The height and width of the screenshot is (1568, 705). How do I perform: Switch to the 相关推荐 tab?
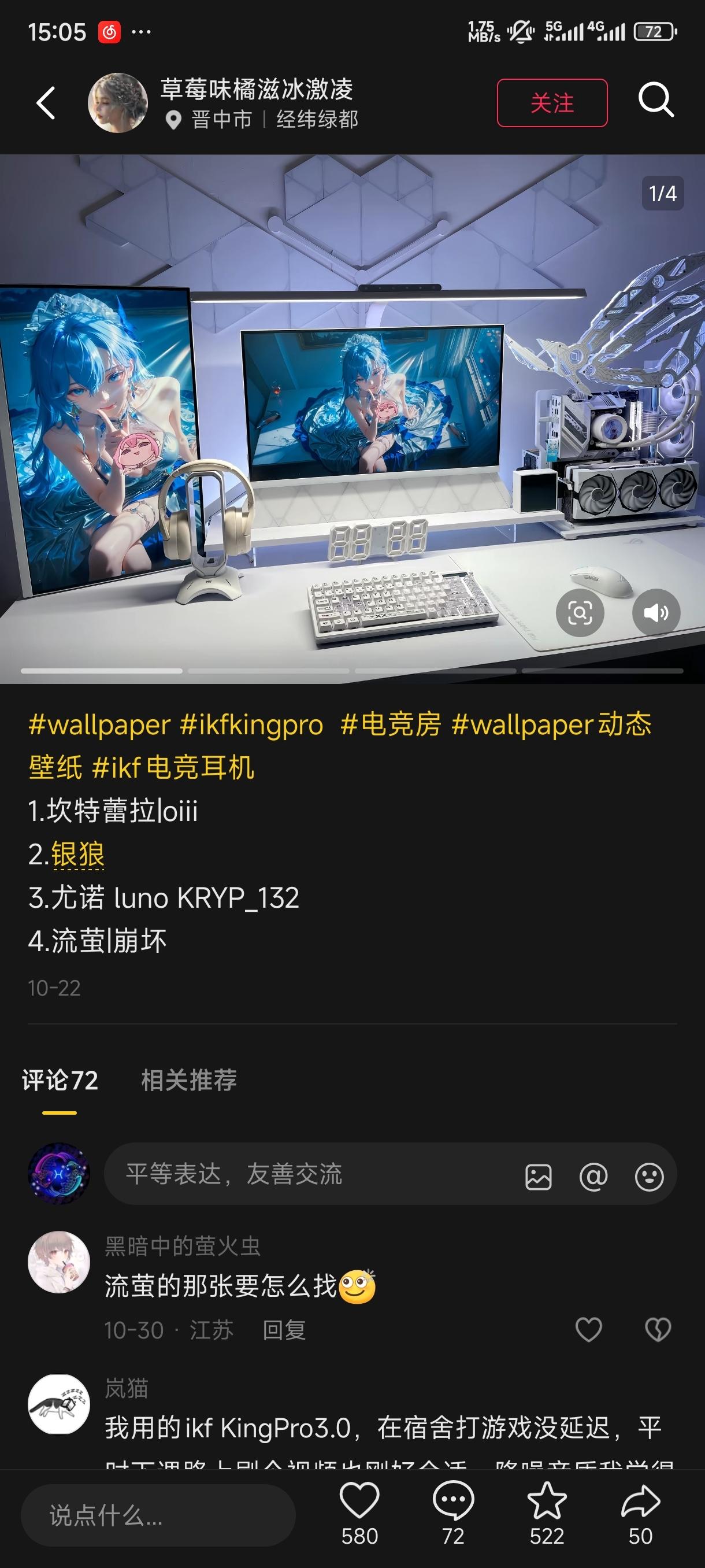tap(188, 1081)
